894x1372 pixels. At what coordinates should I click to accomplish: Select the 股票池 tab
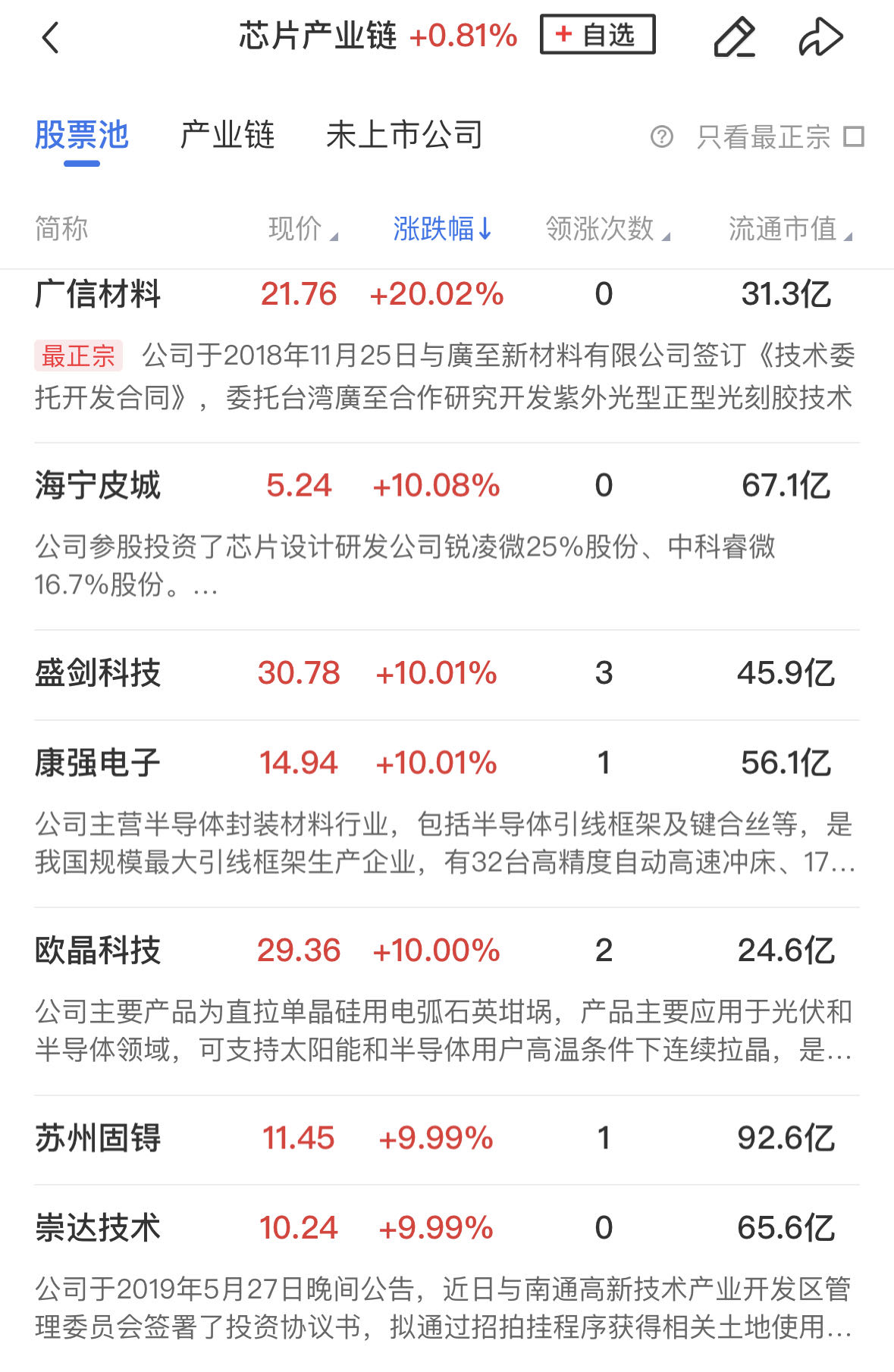click(82, 136)
